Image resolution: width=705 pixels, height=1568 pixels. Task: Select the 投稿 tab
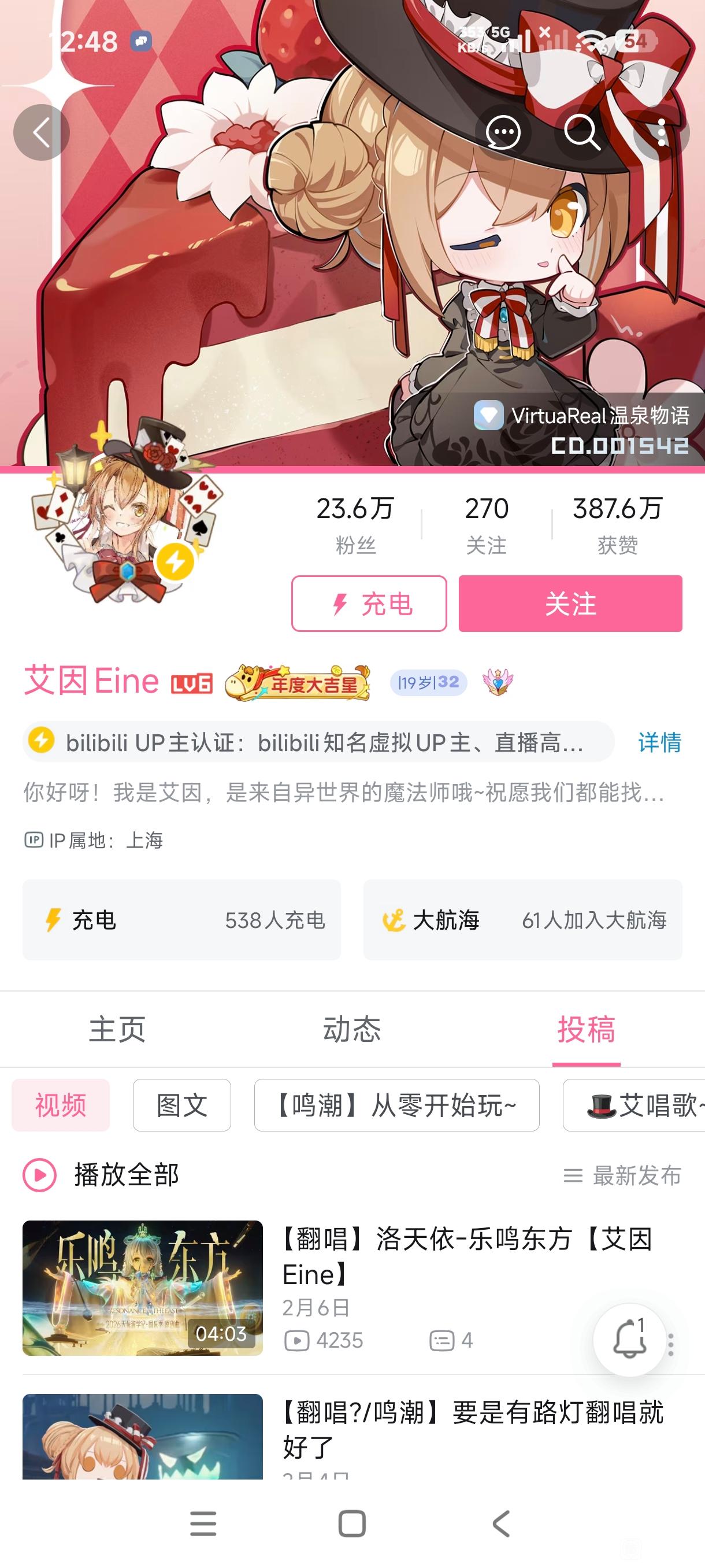586,1029
